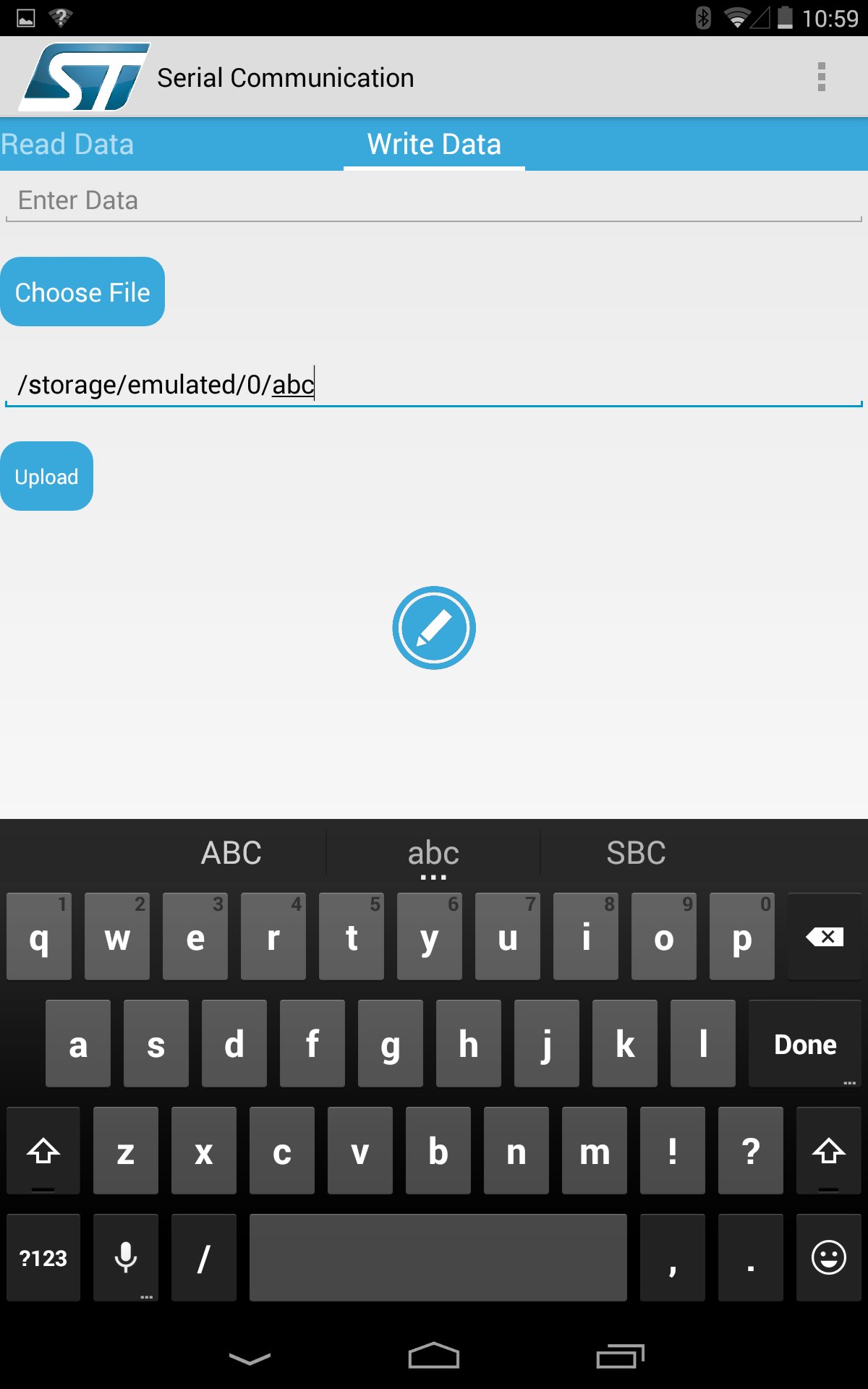The width and height of the screenshot is (868, 1389).
Task: Tap the round pencil write button
Action: tap(434, 627)
